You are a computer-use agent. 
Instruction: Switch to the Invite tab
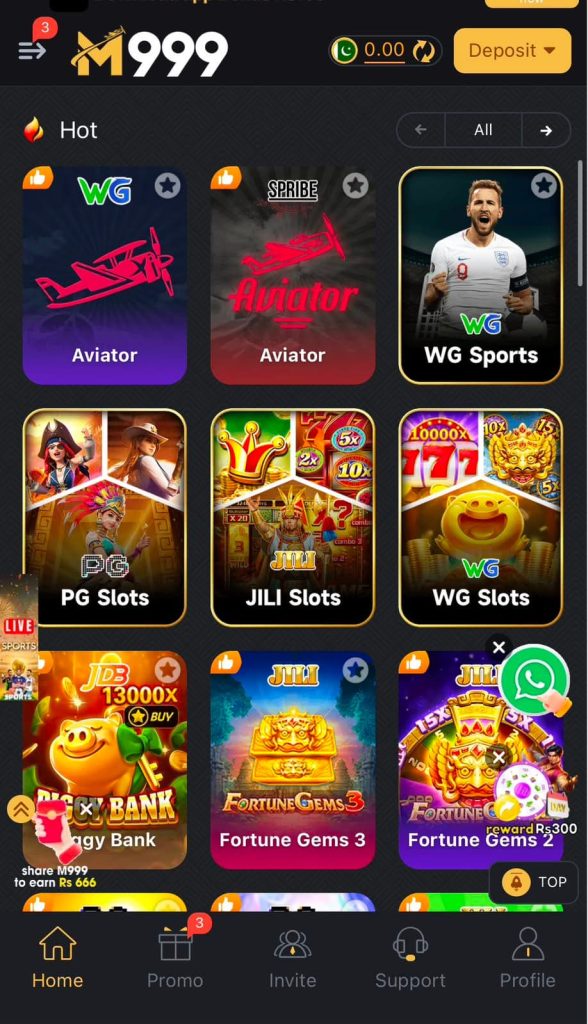(293, 955)
